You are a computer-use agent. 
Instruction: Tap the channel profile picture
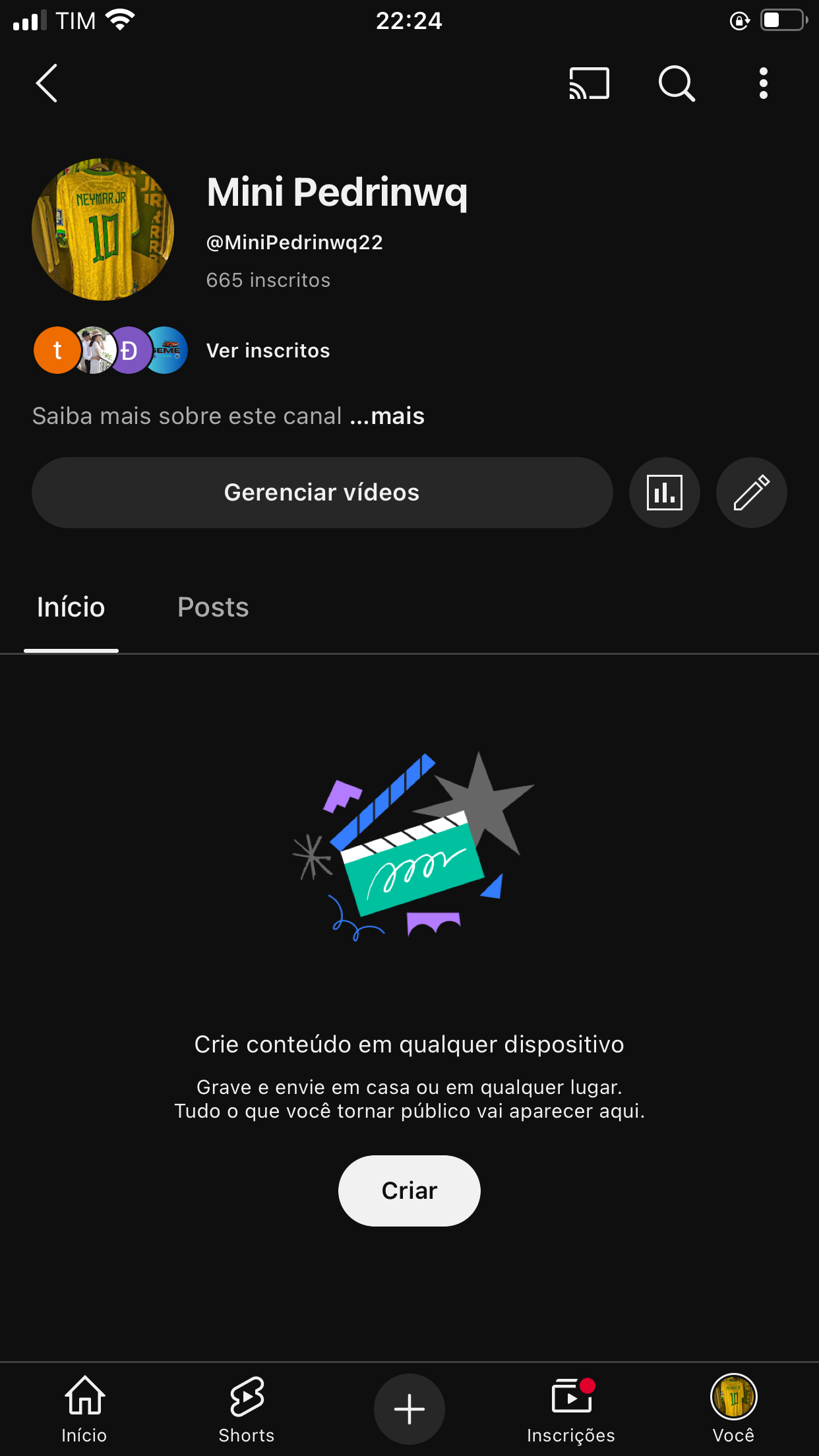click(x=103, y=229)
